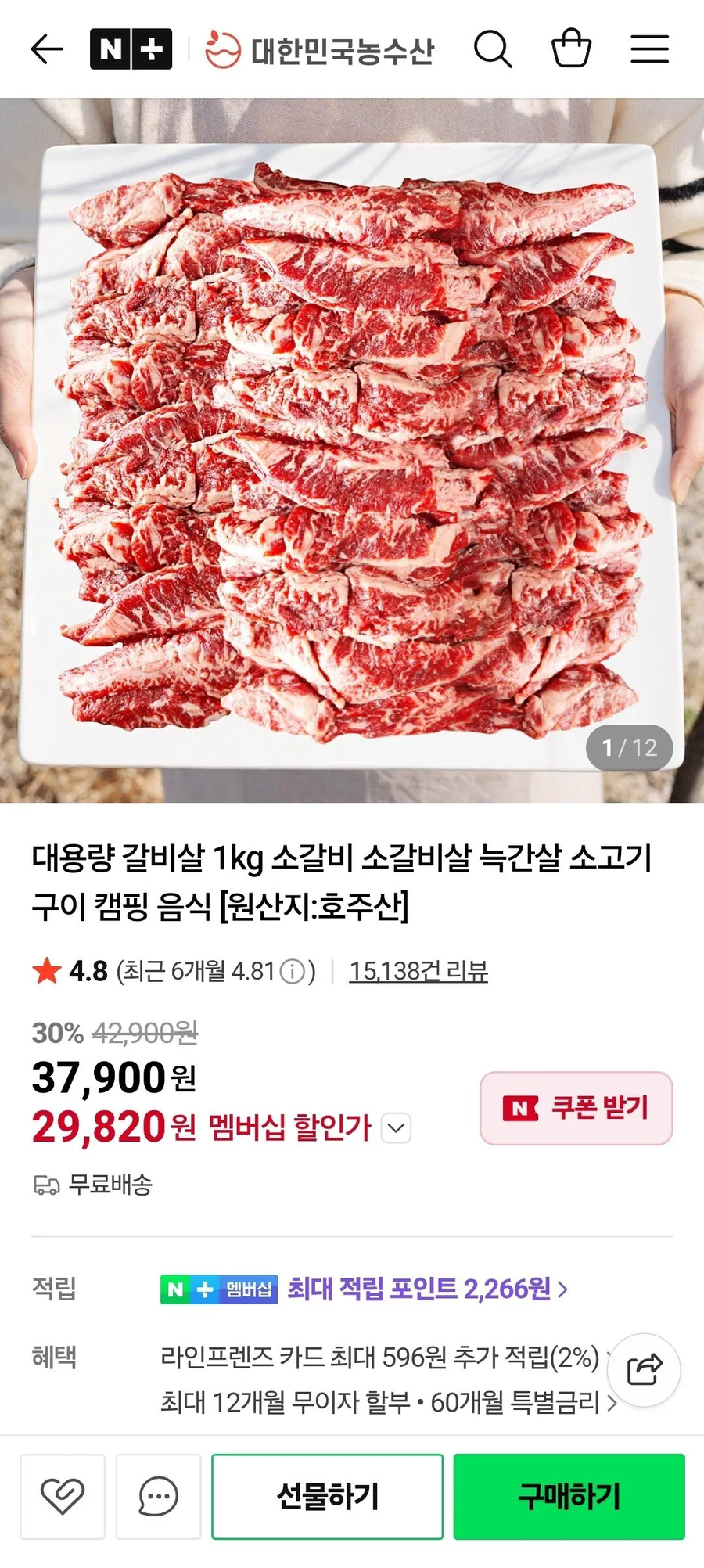Viewport: 704px width, 1568px height.
Task: Open the search magnifier
Action: (493, 49)
